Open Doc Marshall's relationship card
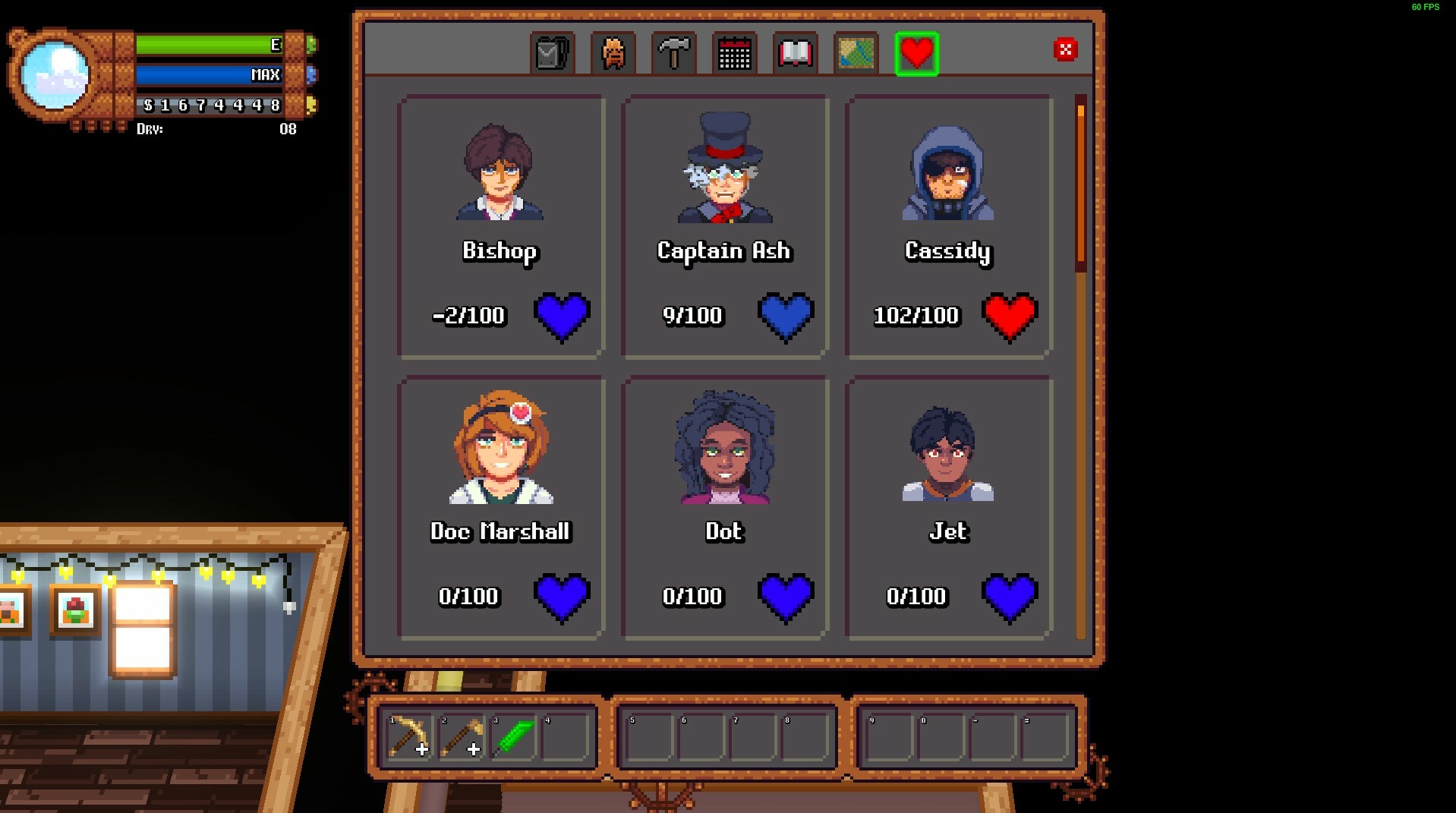This screenshot has height=813, width=1456. coord(500,506)
